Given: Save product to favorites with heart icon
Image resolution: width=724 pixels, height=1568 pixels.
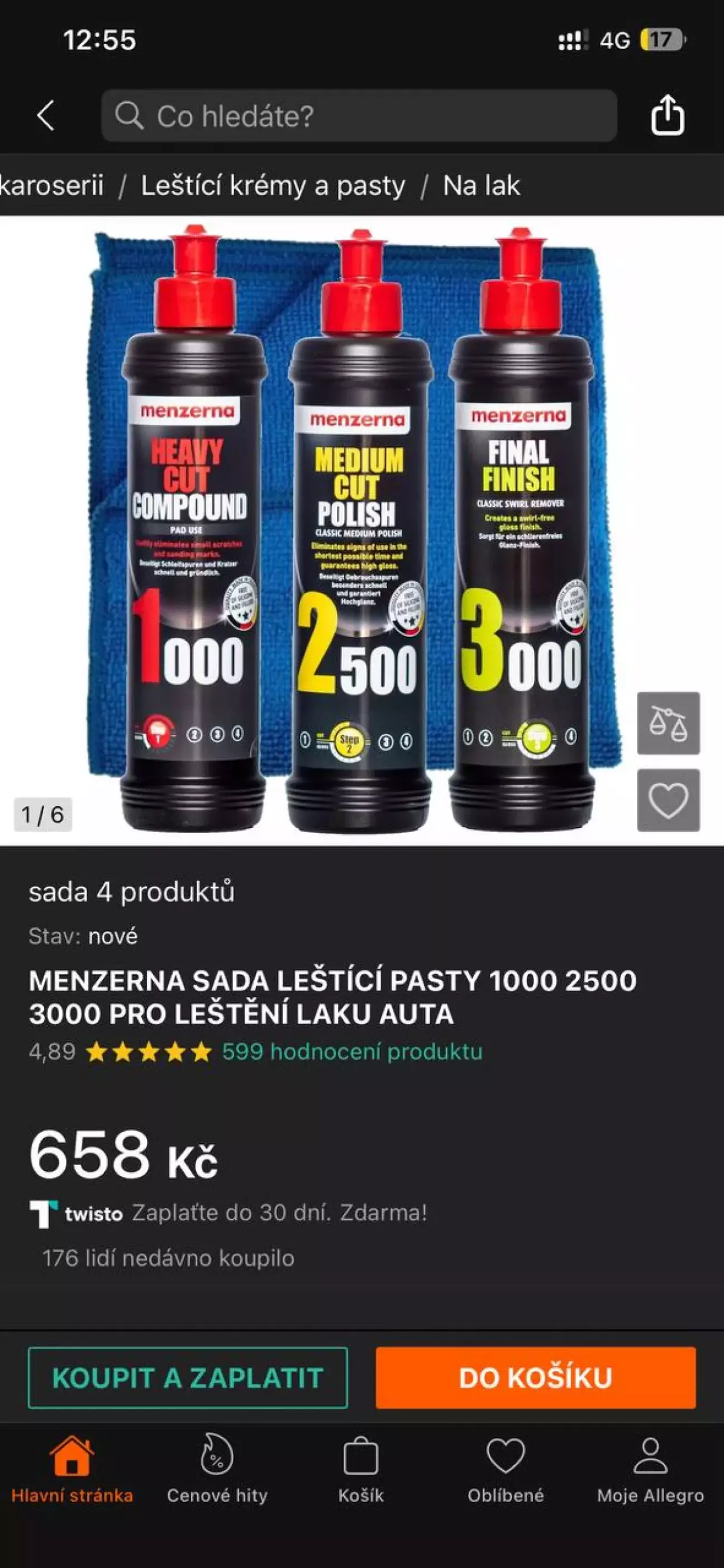Looking at the screenshot, I should point(668,800).
